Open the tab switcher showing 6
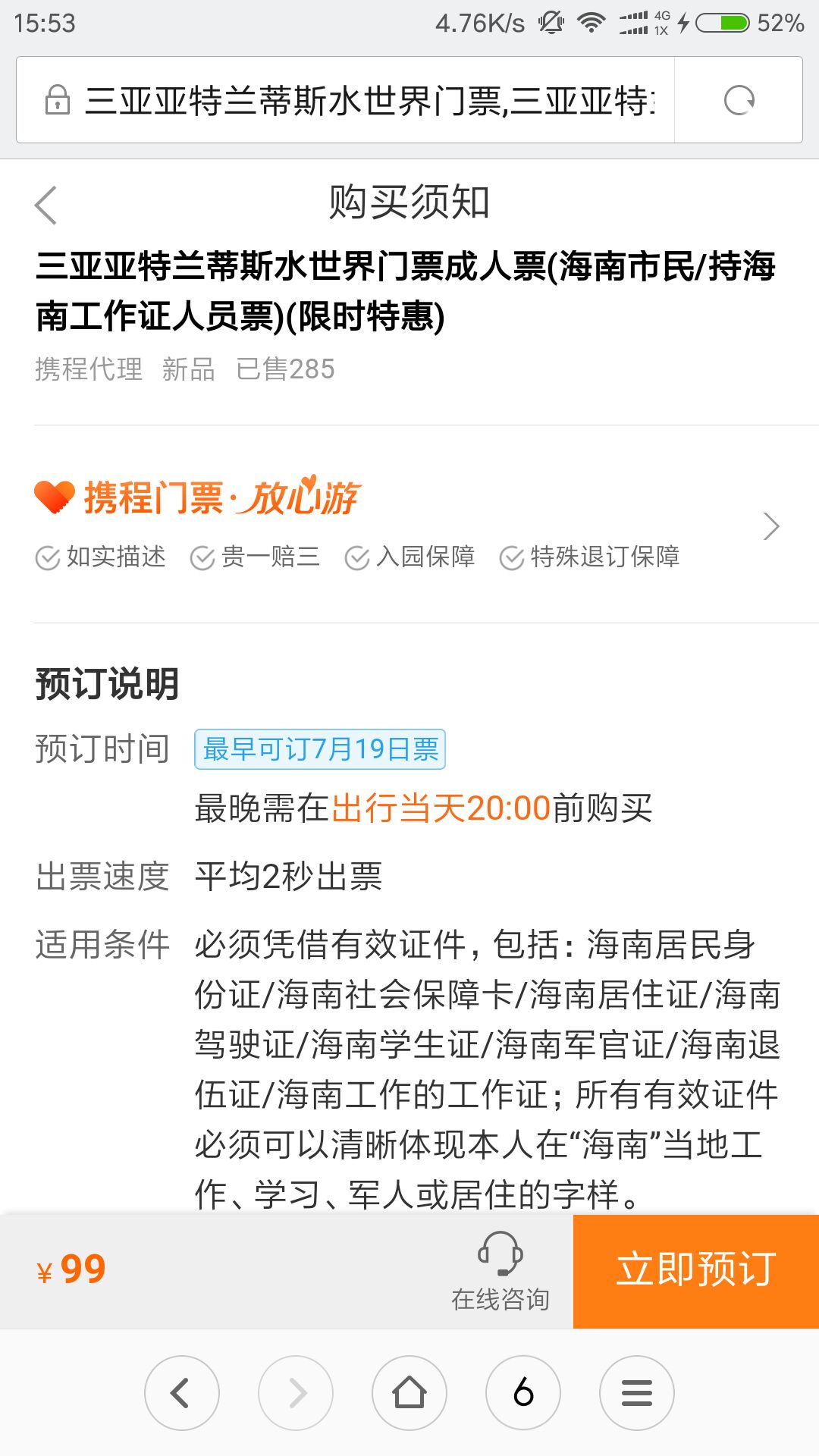 click(523, 1393)
